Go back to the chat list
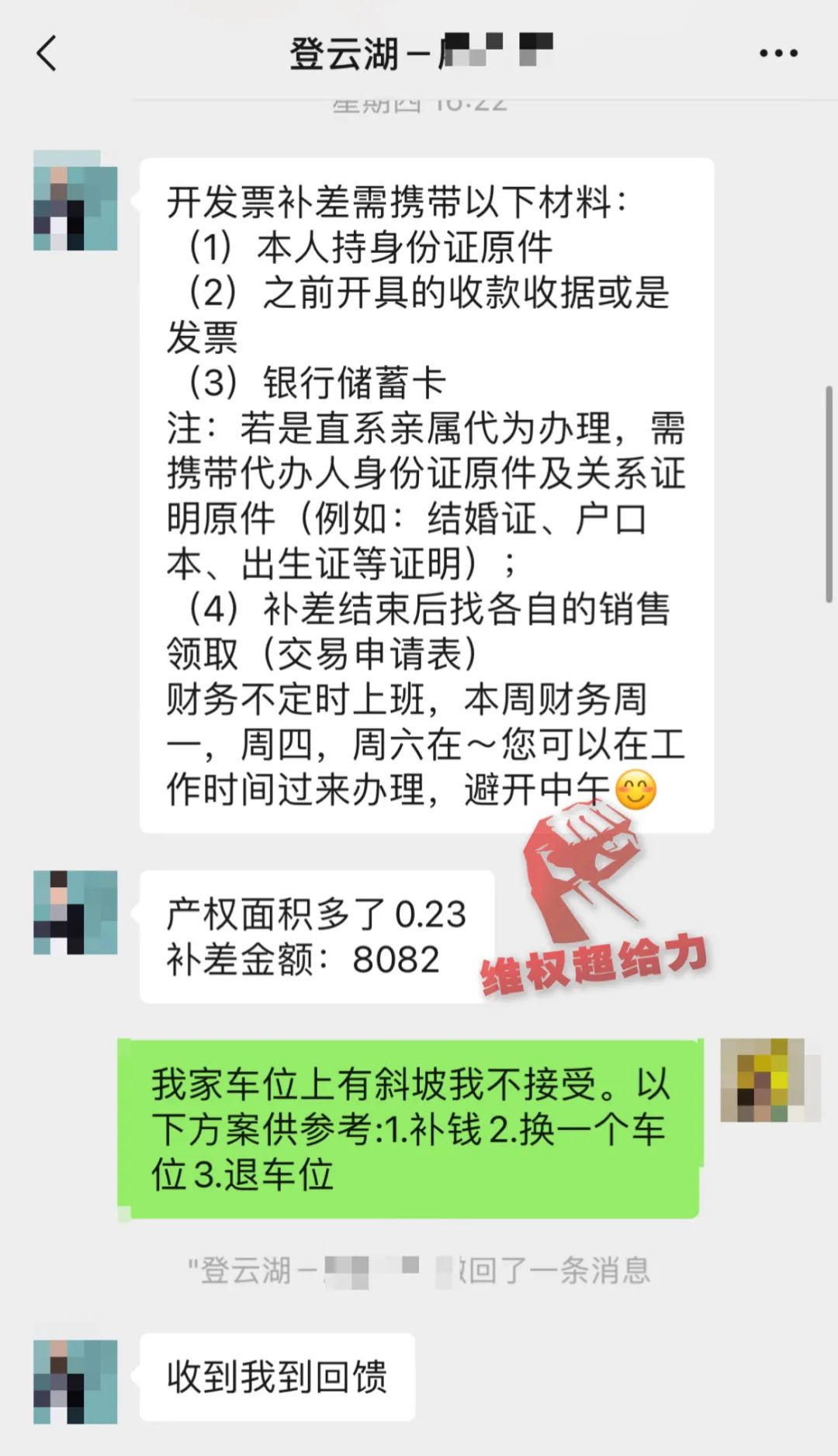 click(x=47, y=54)
